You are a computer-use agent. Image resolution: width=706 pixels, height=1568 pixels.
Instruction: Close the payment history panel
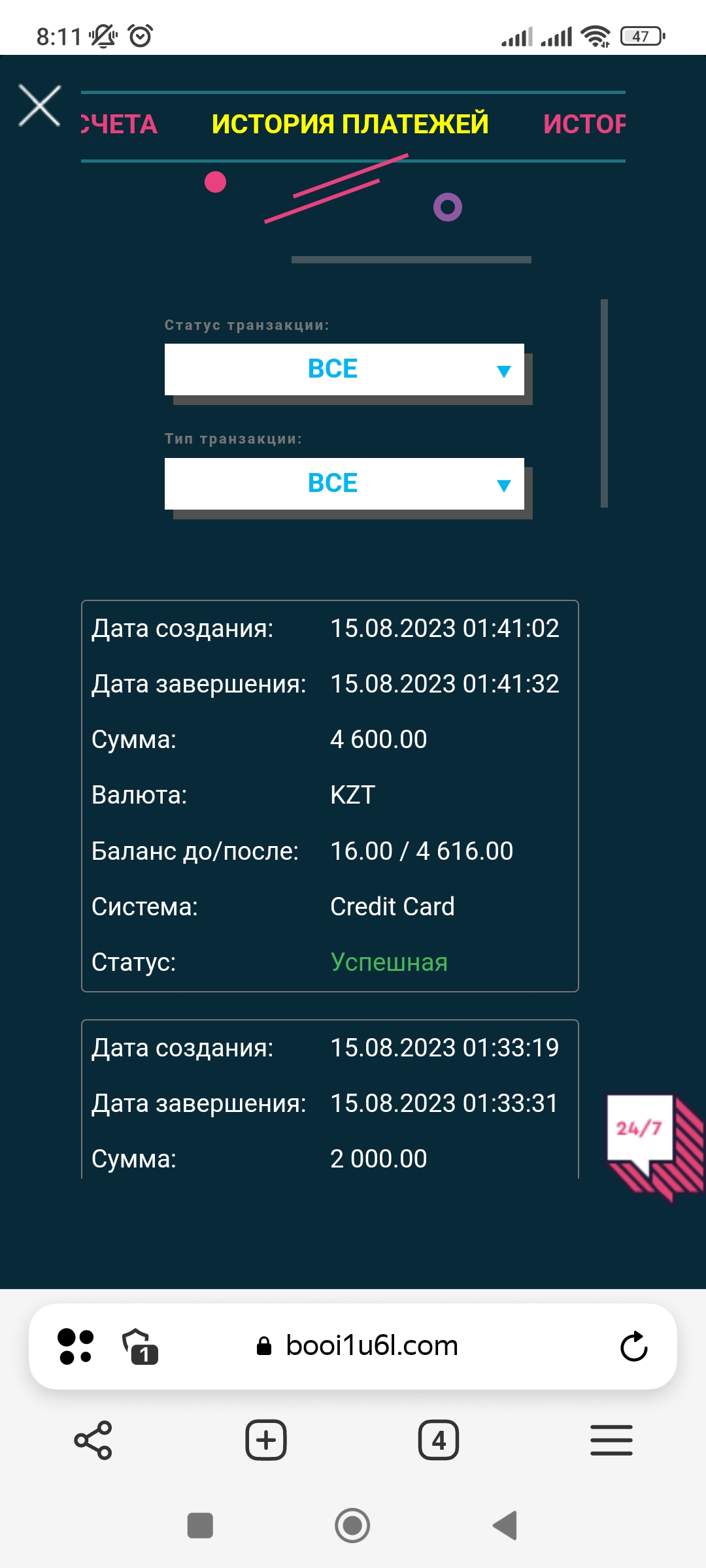(40, 106)
